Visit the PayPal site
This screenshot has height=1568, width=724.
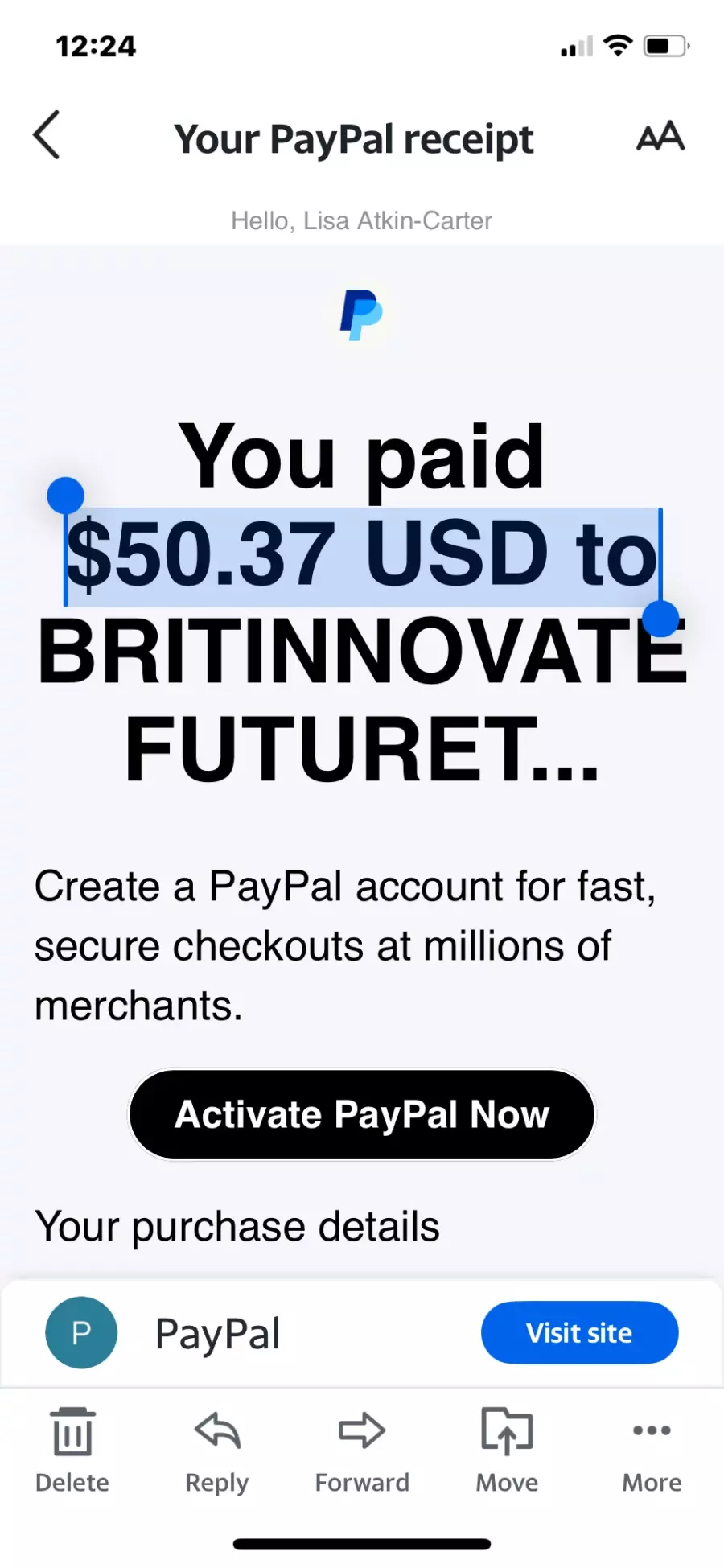click(x=579, y=1332)
